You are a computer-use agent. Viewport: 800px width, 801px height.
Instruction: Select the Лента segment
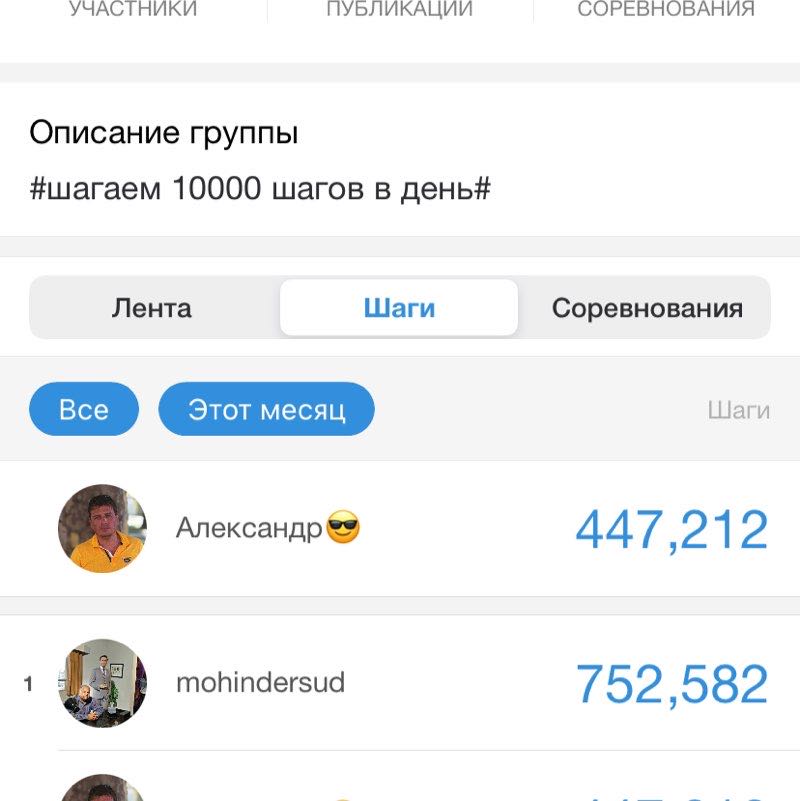[x=154, y=308]
